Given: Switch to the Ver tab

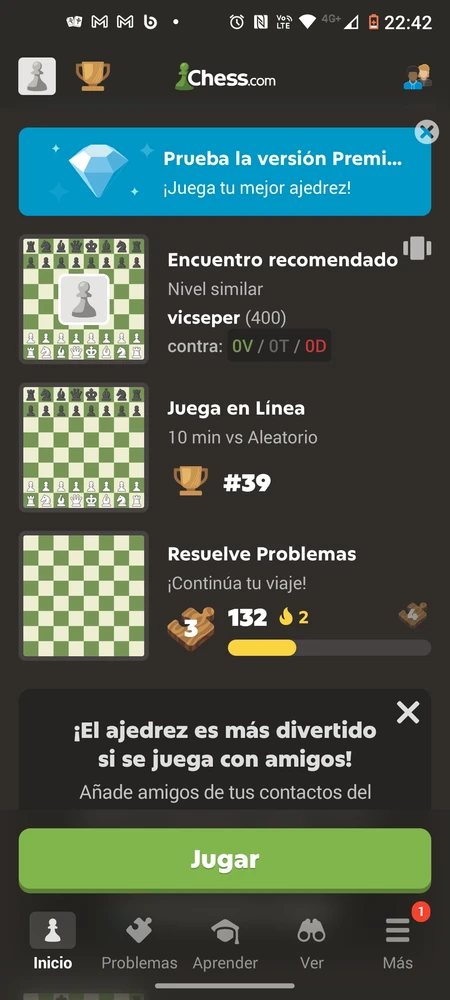Looking at the screenshot, I should [x=312, y=941].
